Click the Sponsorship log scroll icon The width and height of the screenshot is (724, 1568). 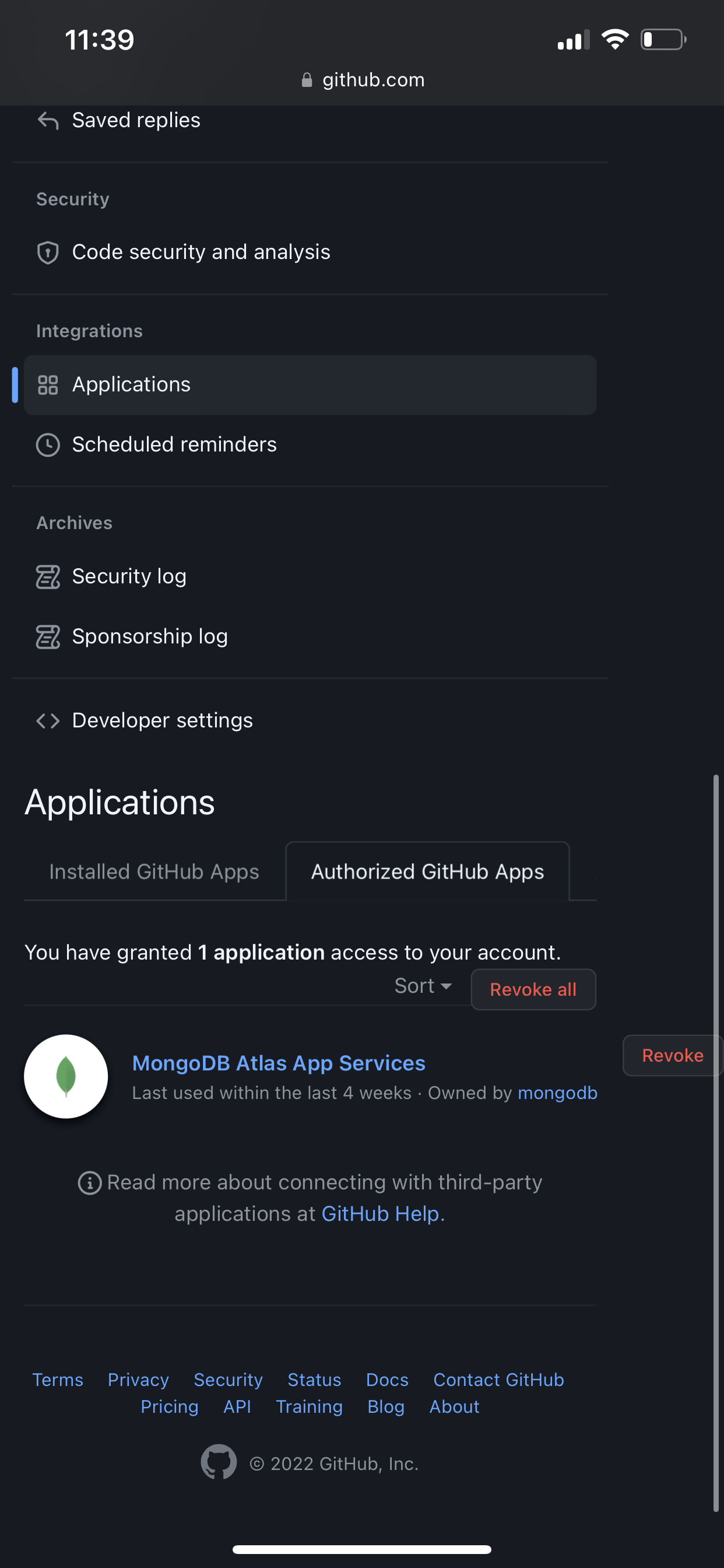coord(47,636)
